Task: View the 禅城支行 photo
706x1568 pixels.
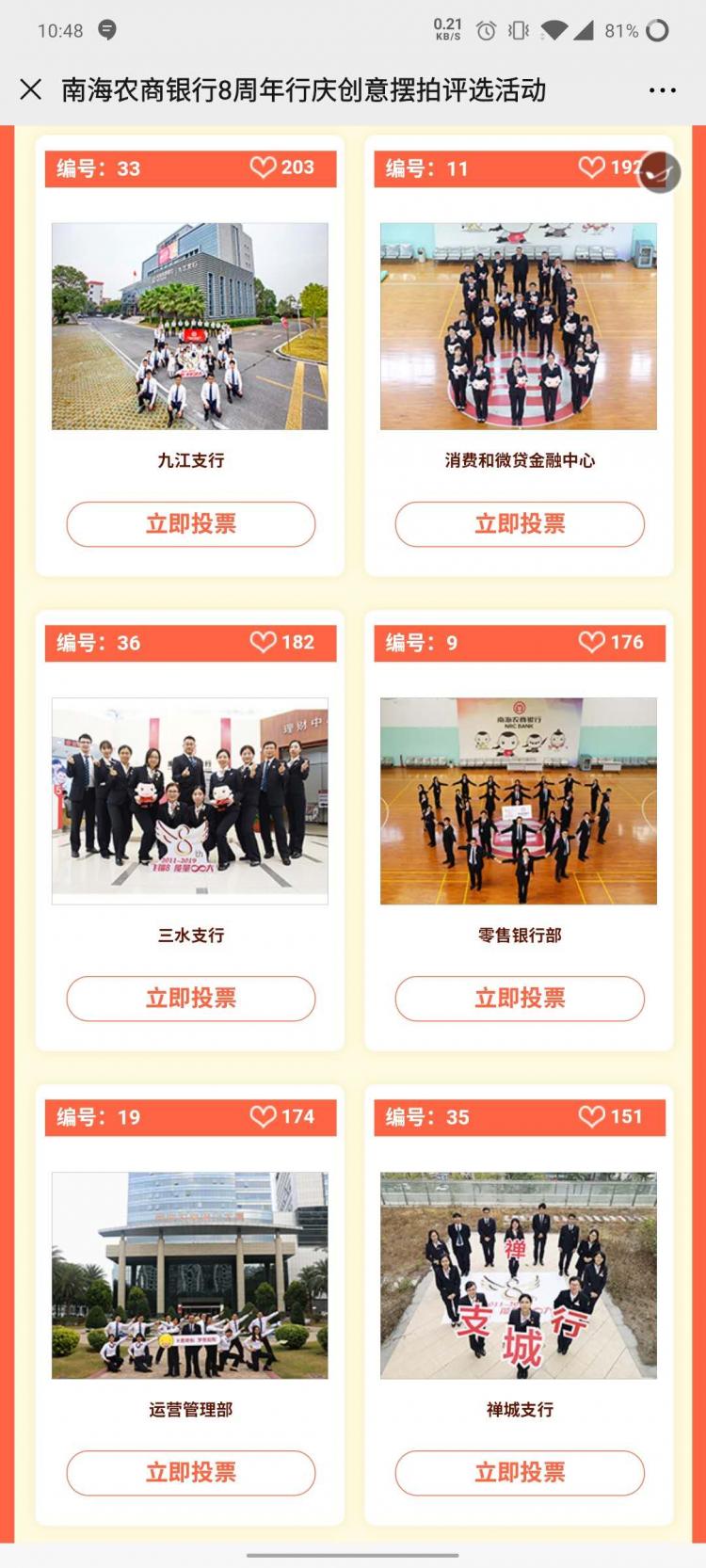Action: pyautogui.click(x=519, y=1275)
